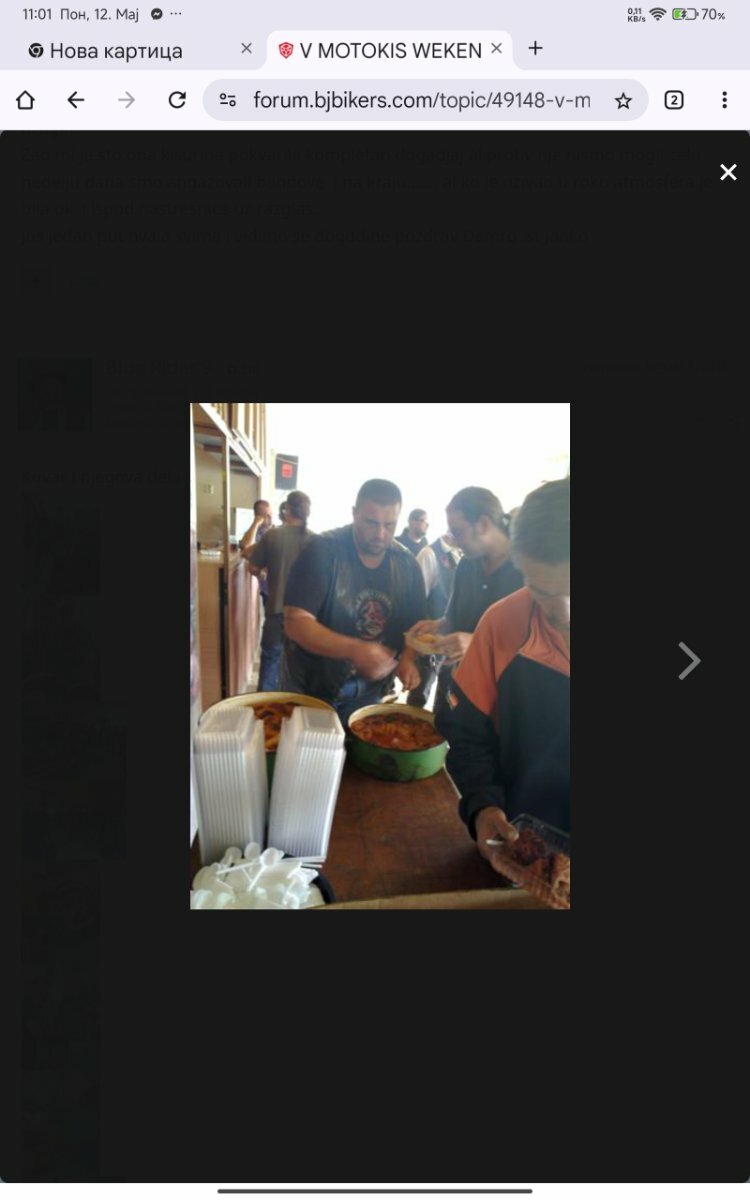750x1200 pixels.
Task: Close the Нова картица tab
Action: point(247,48)
